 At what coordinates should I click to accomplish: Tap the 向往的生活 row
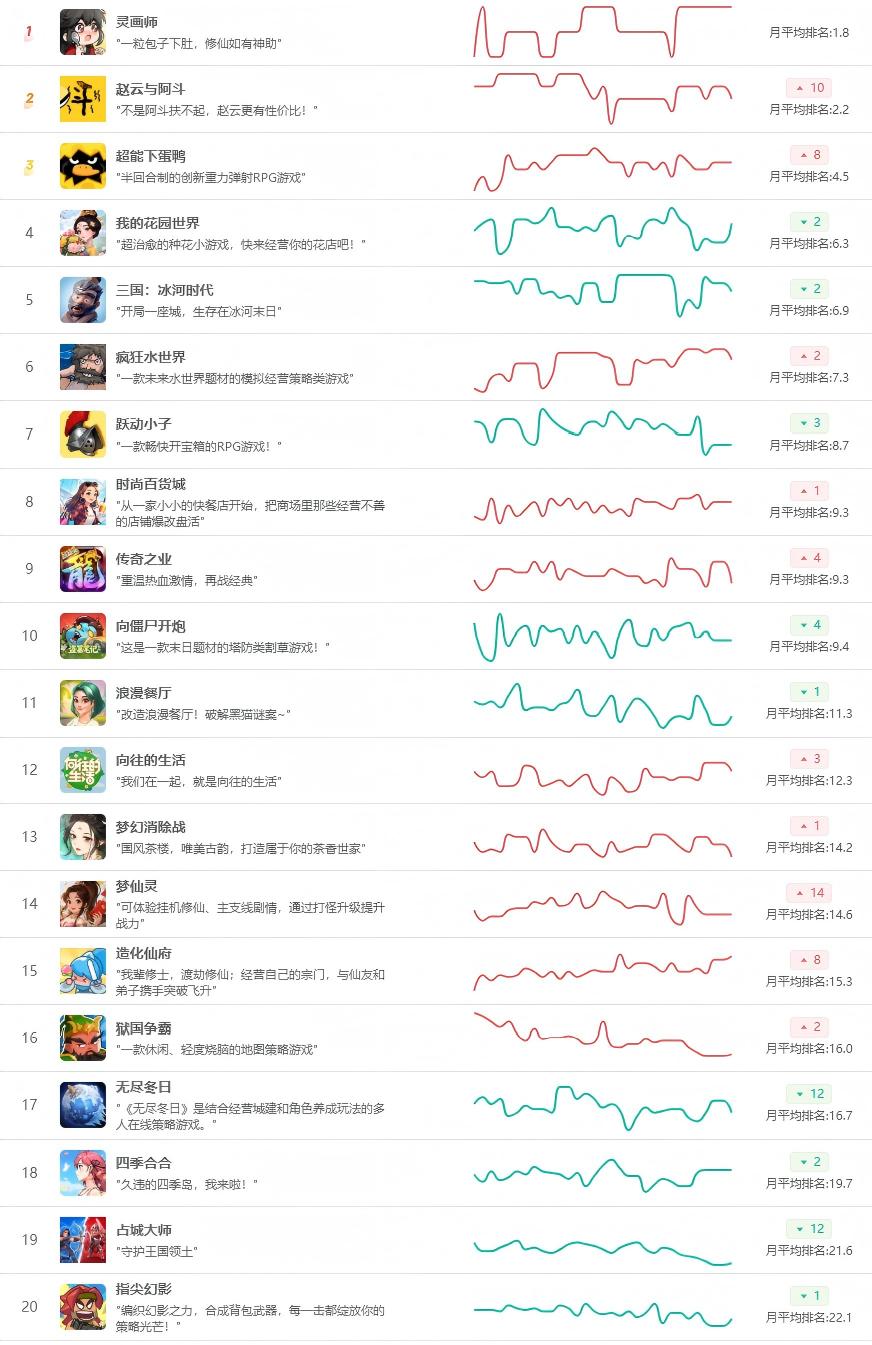coord(436,770)
